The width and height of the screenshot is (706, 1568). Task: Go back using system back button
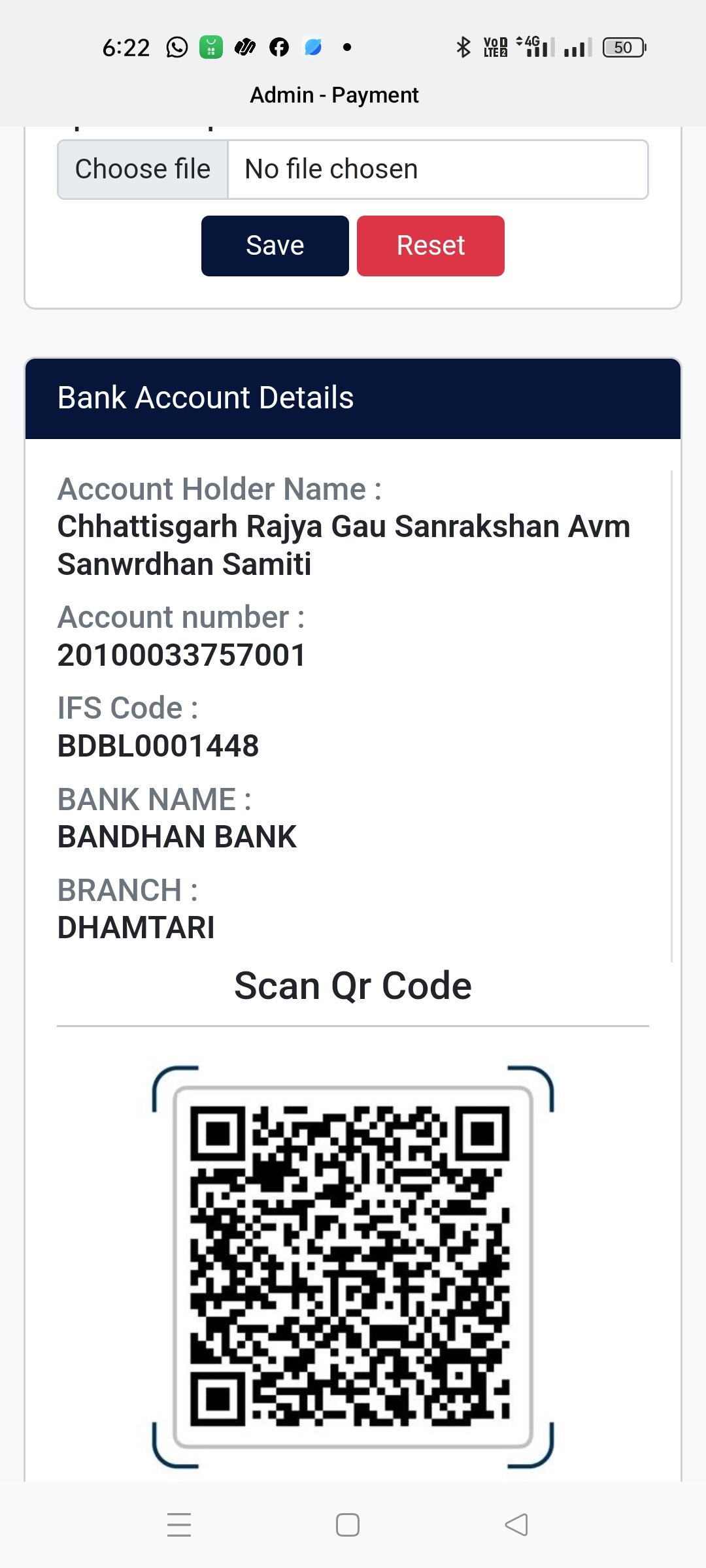pos(516,1525)
